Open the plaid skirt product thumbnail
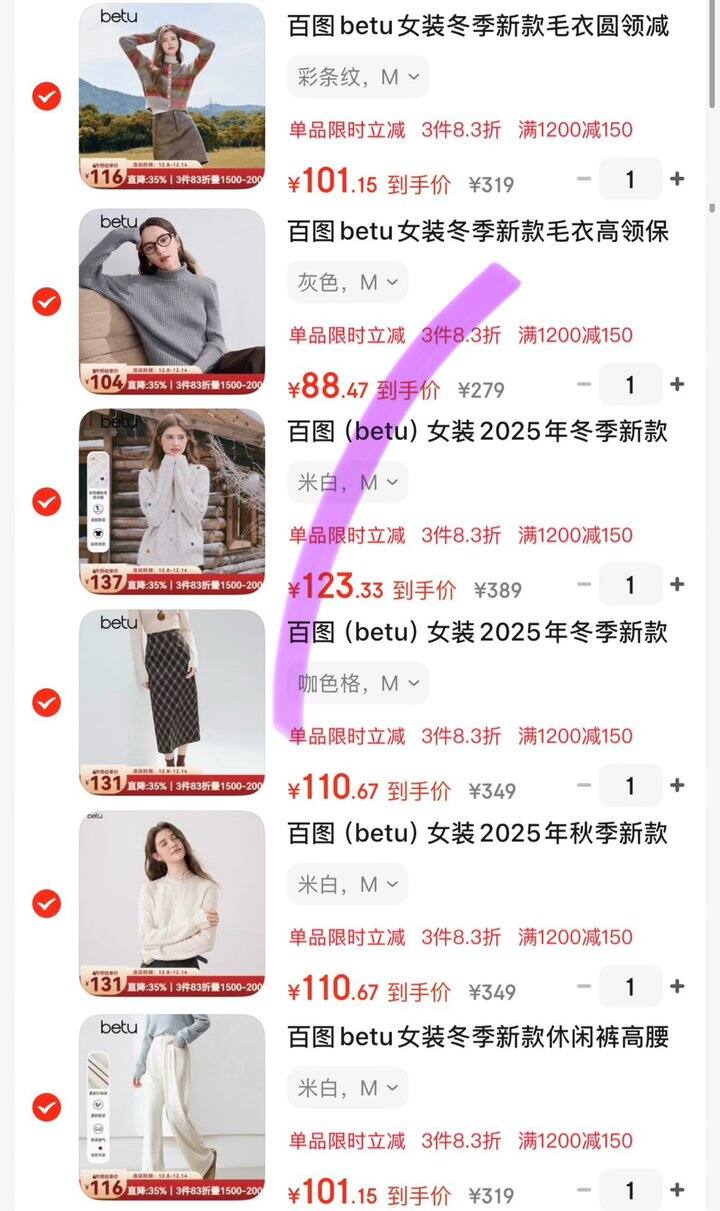Image resolution: width=720 pixels, height=1211 pixels. 172,703
